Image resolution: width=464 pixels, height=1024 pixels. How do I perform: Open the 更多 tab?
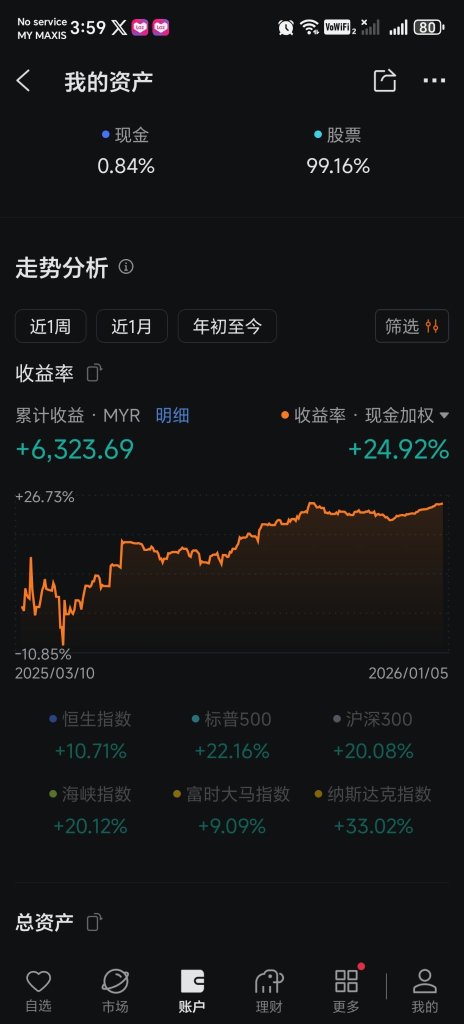(x=346, y=991)
